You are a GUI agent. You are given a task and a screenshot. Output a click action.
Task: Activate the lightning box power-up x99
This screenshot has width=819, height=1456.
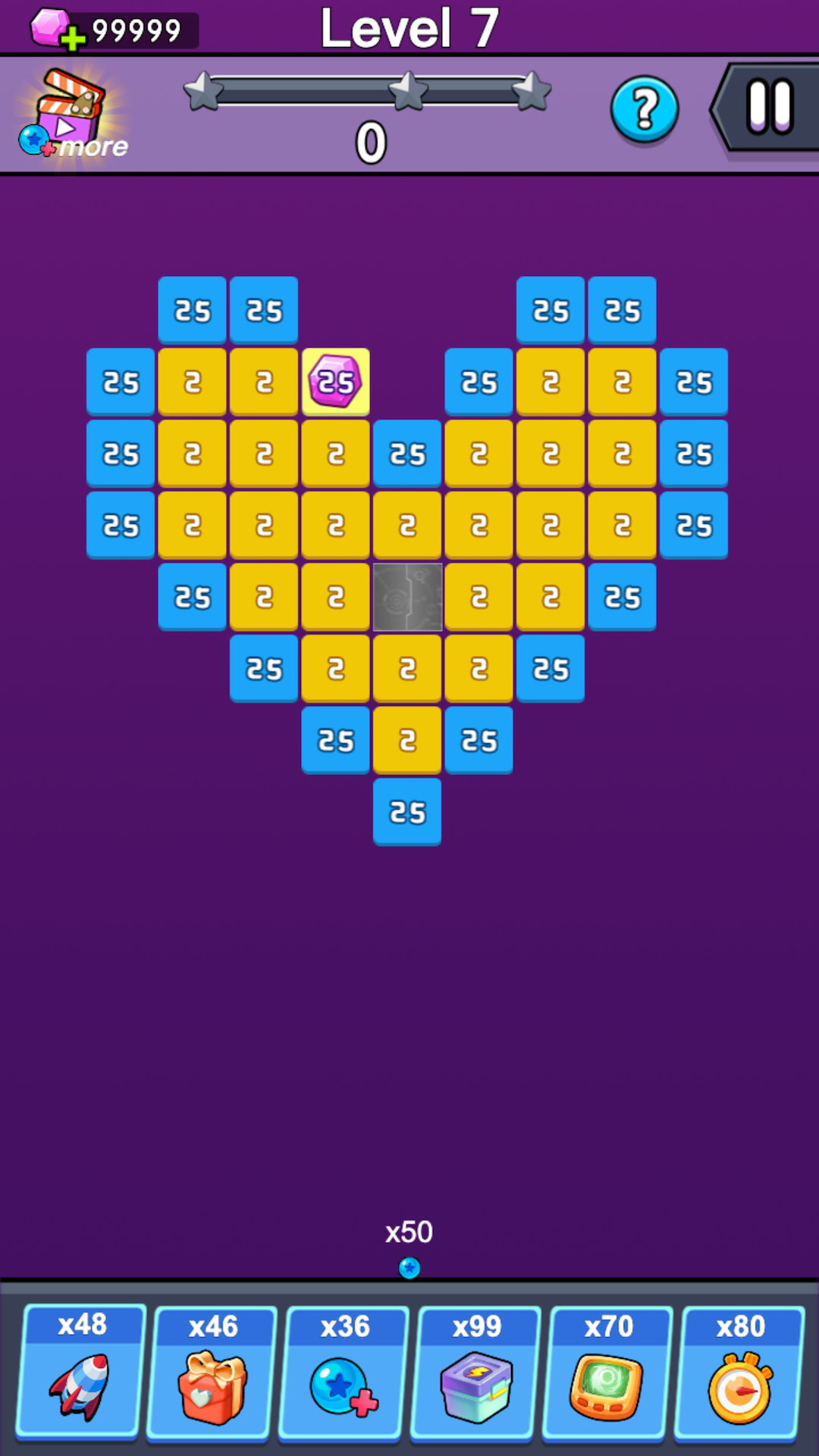[x=476, y=1373]
